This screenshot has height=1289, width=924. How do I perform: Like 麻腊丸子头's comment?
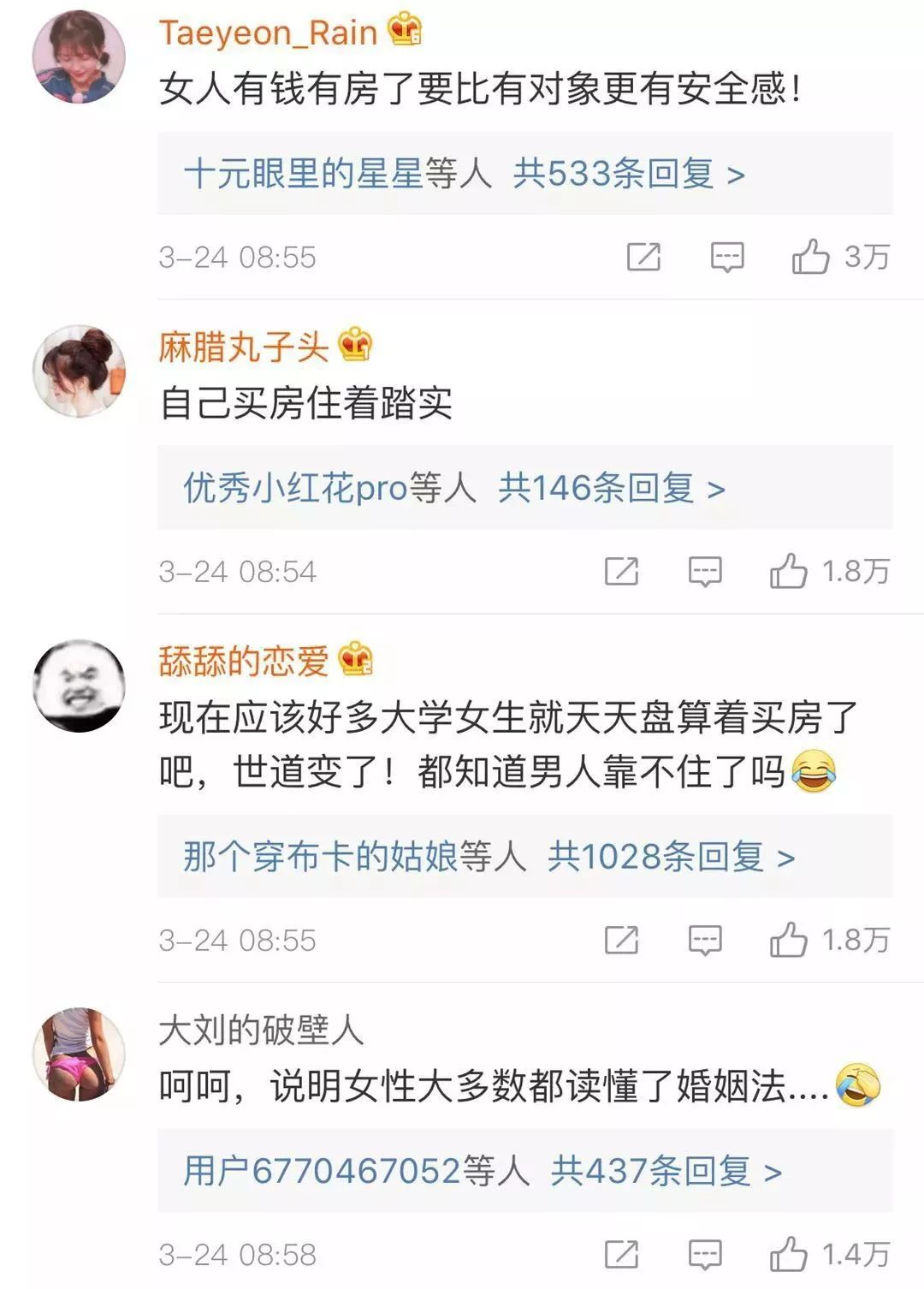[788, 571]
